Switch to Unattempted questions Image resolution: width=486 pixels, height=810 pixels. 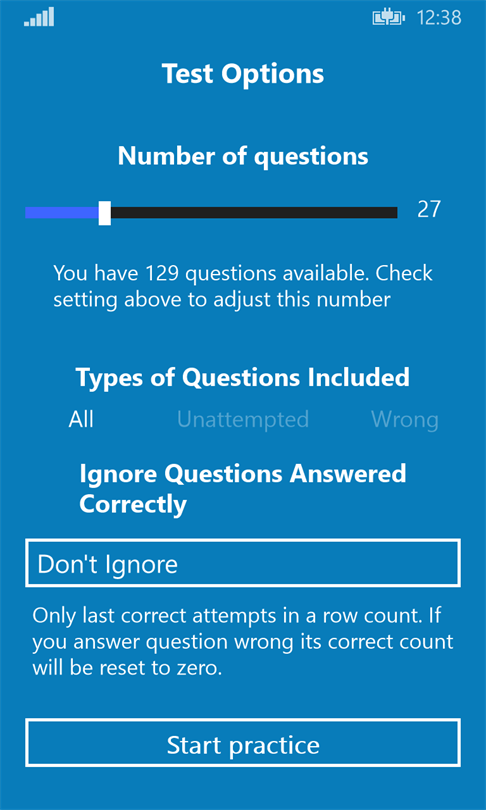coord(243,419)
